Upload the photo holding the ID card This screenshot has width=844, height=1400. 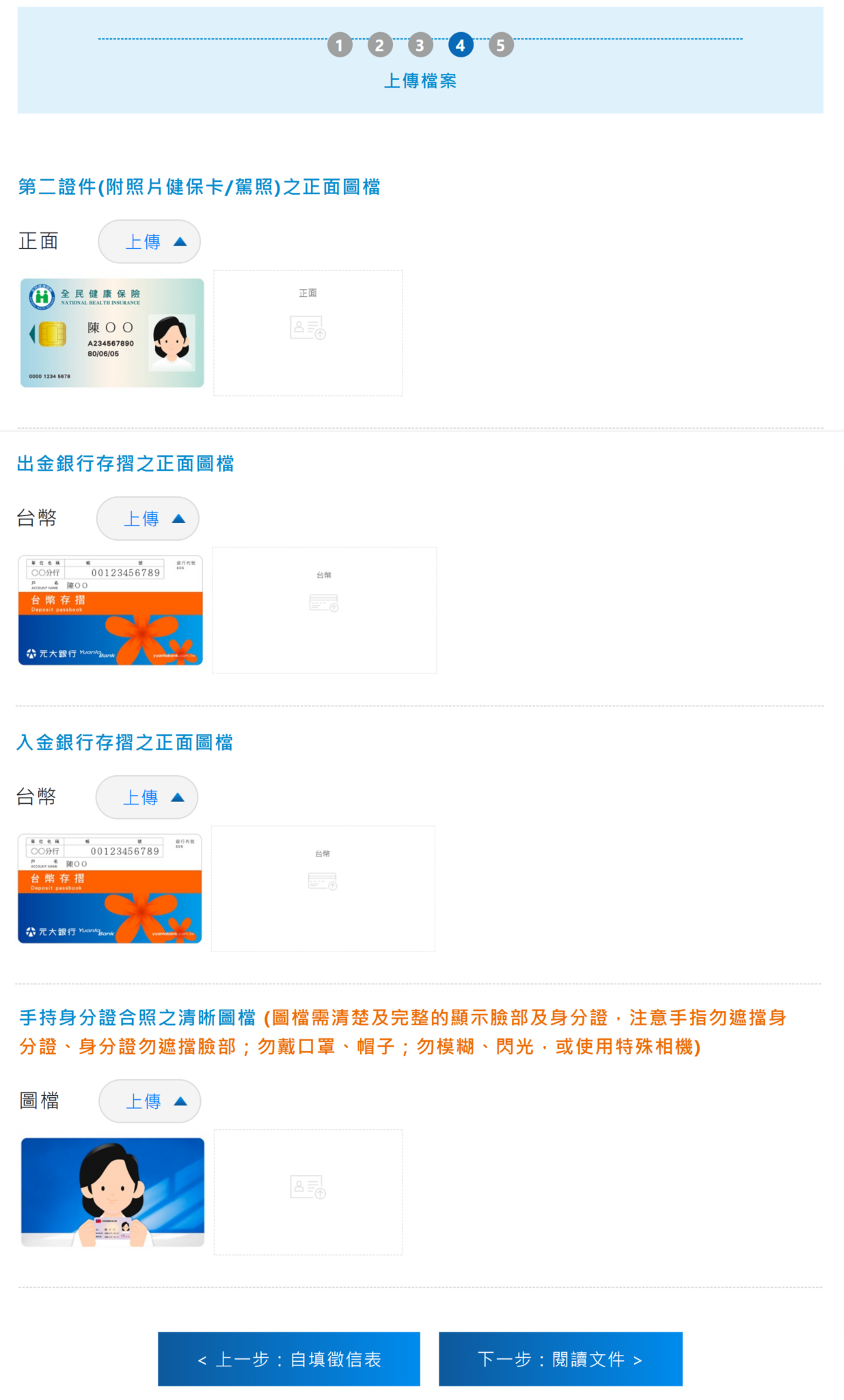click(x=150, y=1101)
